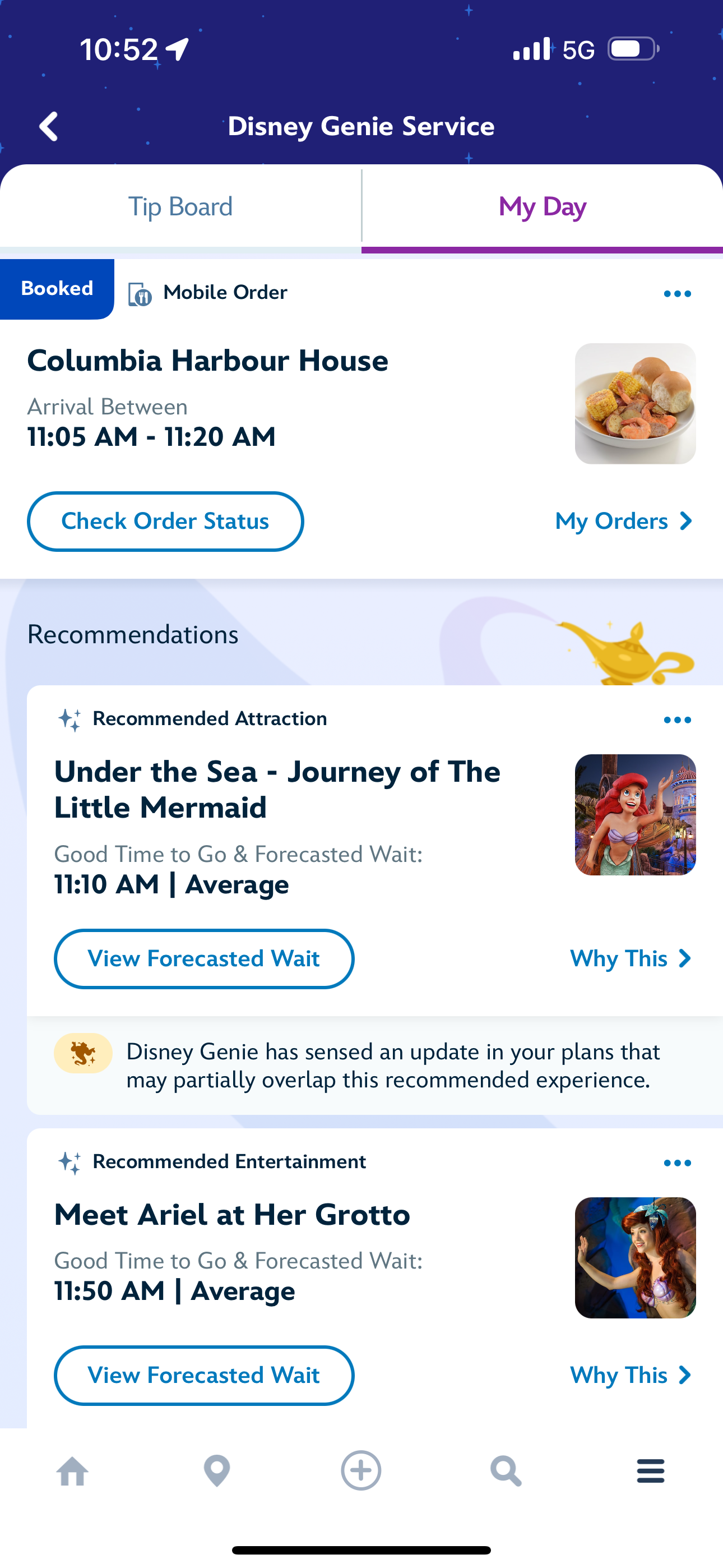The width and height of the screenshot is (723, 1568).
Task: Open the hamburger menu tab
Action: (650, 1471)
